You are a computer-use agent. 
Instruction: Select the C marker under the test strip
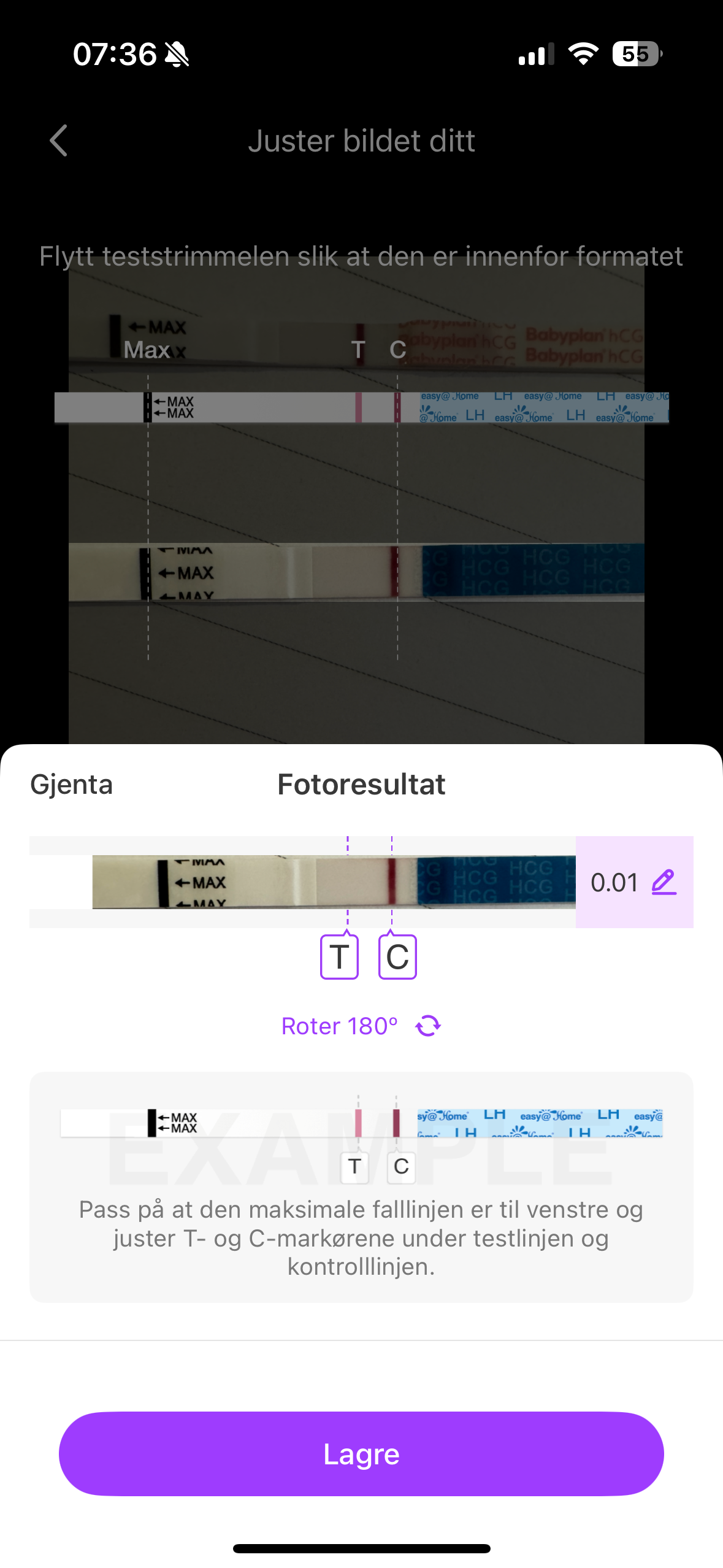(x=397, y=956)
